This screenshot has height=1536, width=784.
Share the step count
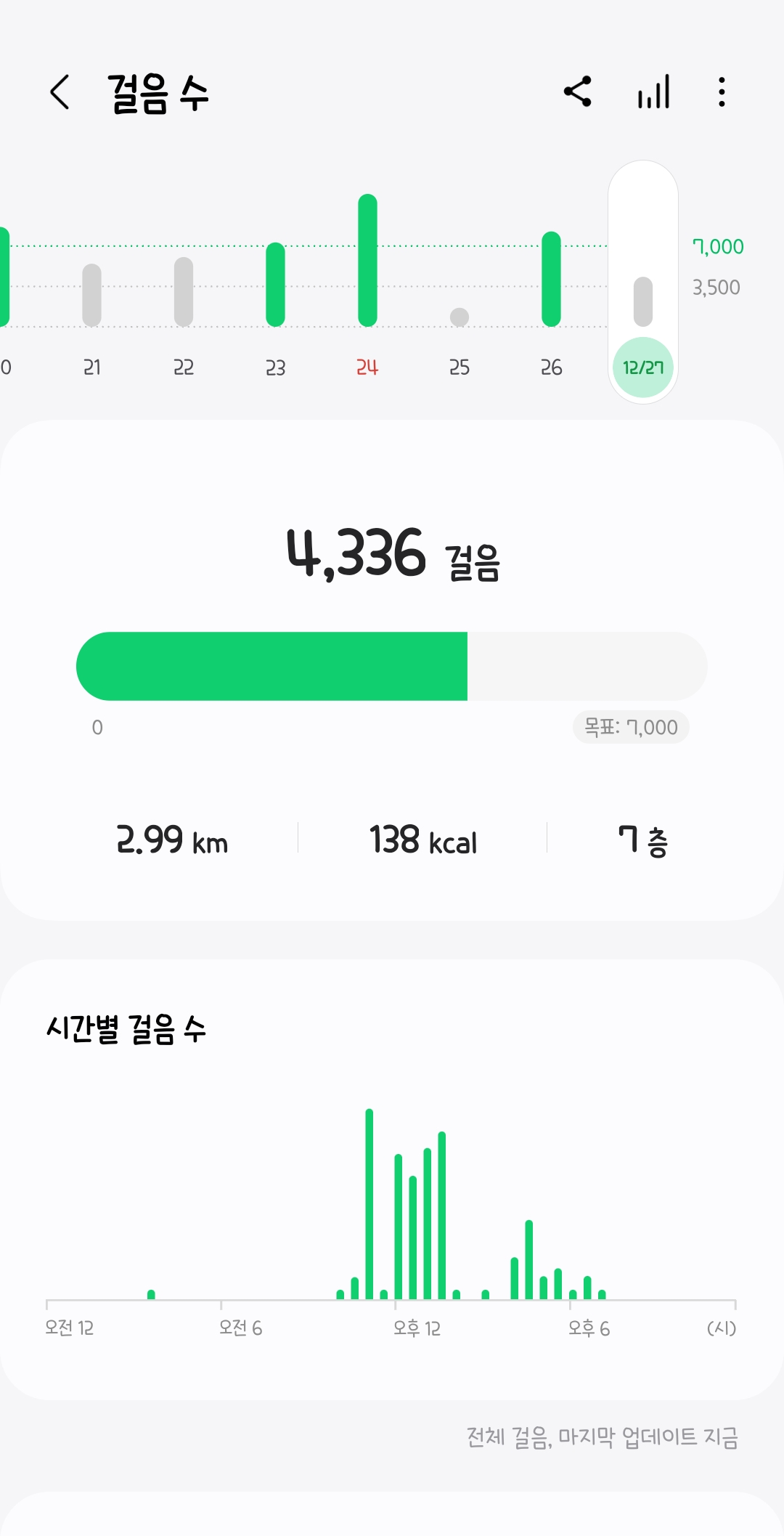[x=578, y=92]
